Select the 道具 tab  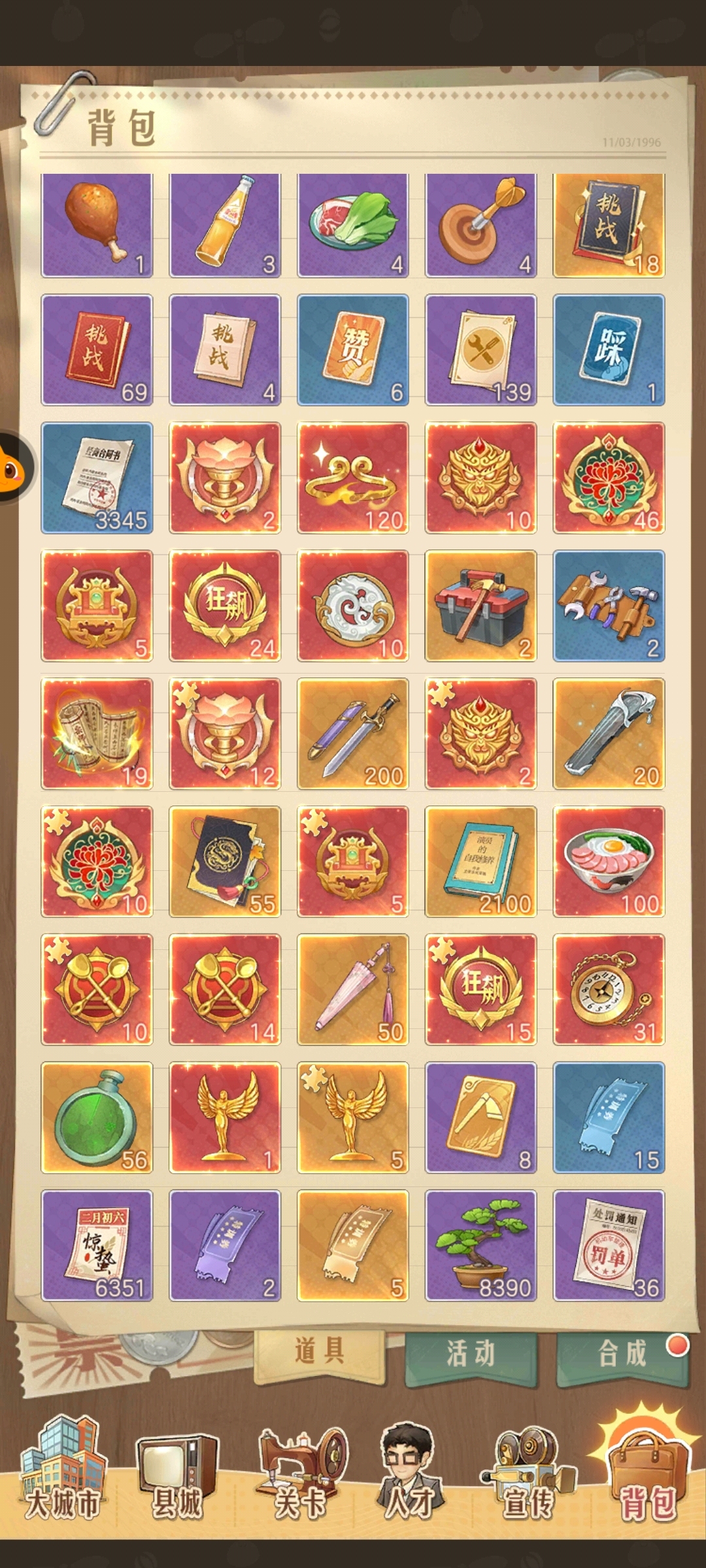tap(320, 1350)
